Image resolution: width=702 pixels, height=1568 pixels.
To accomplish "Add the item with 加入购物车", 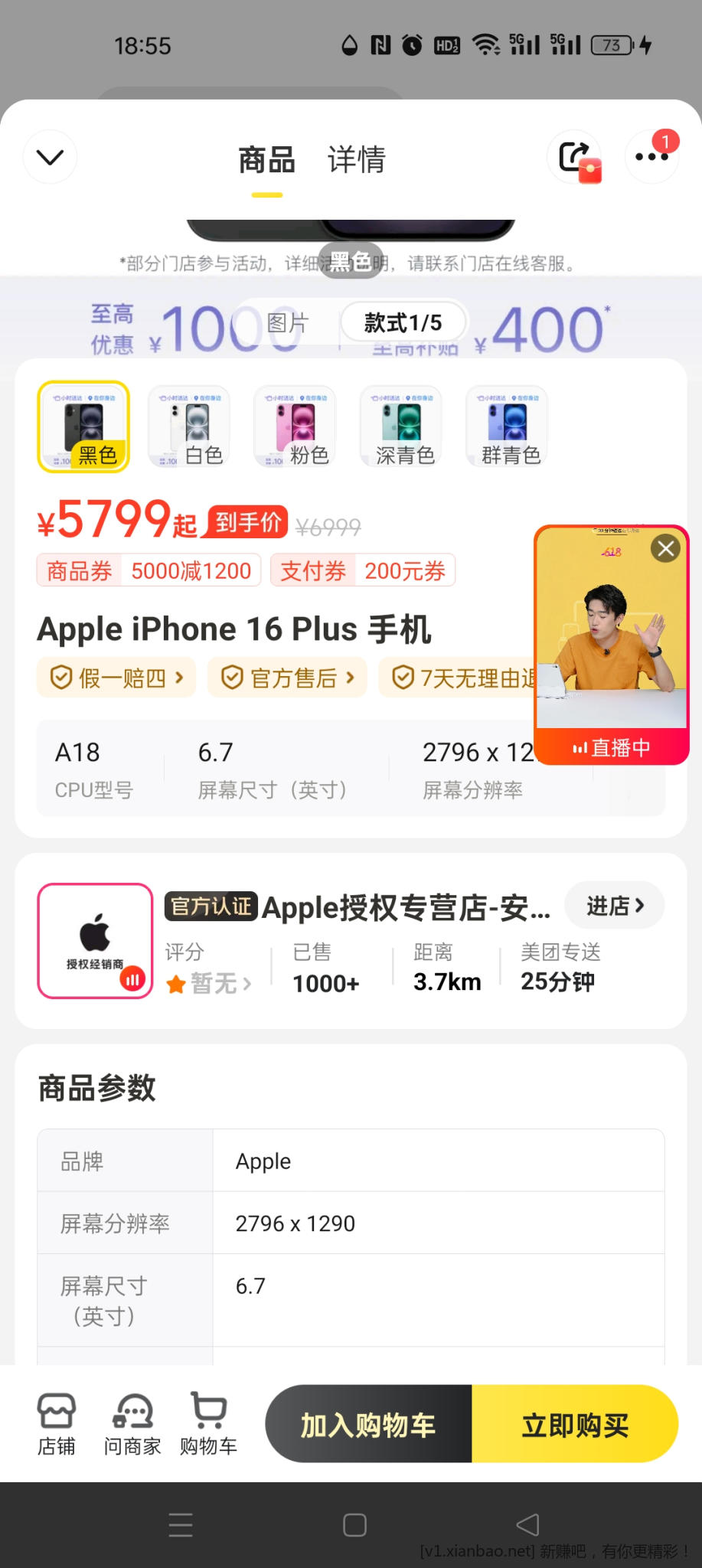I will tap(368, 1424).
